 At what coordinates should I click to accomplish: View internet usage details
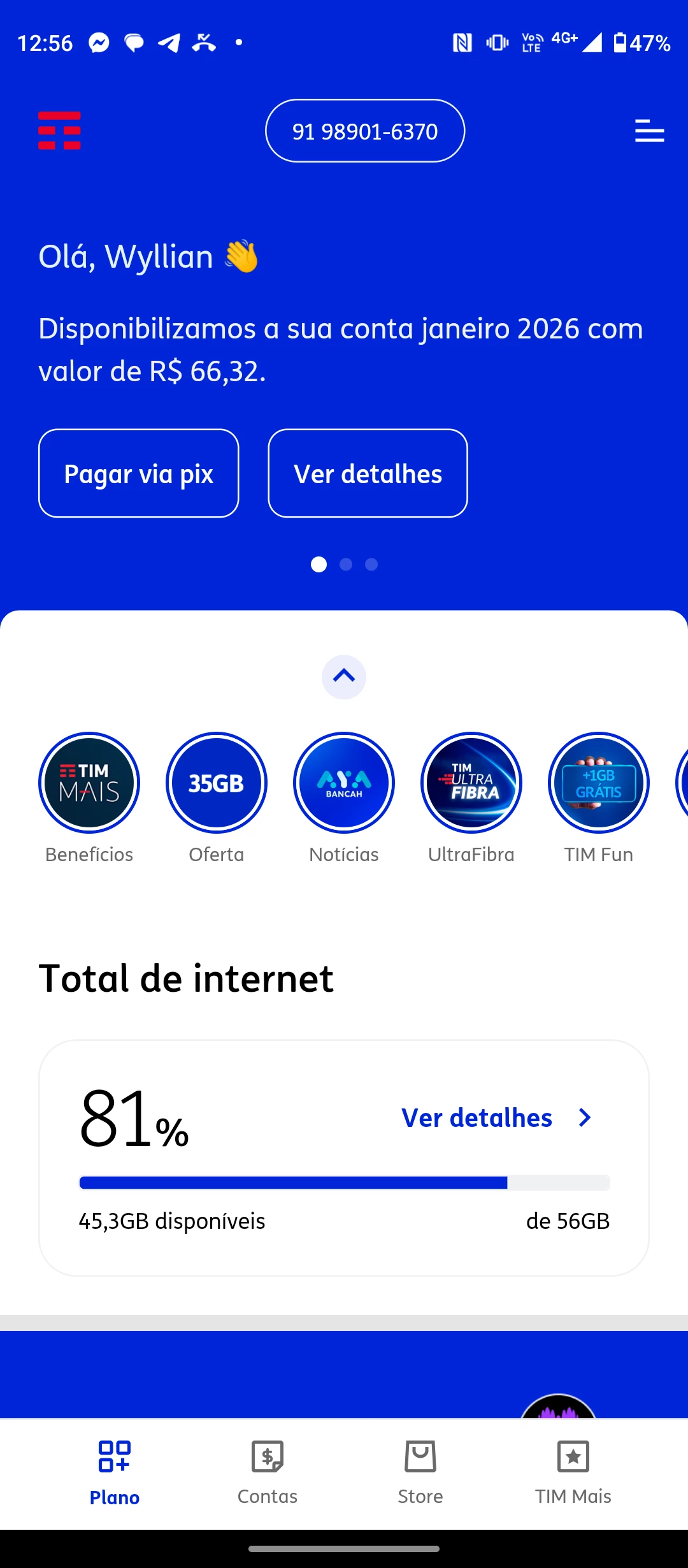[x=497, y=1118]
